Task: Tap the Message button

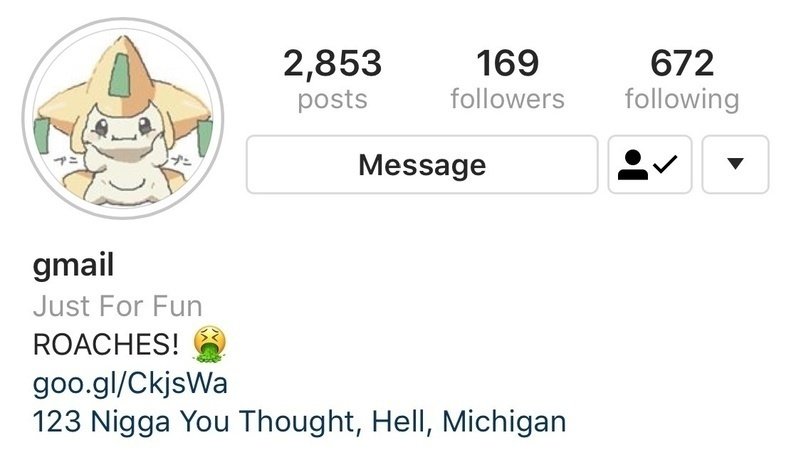Action: tap(421, 165)
